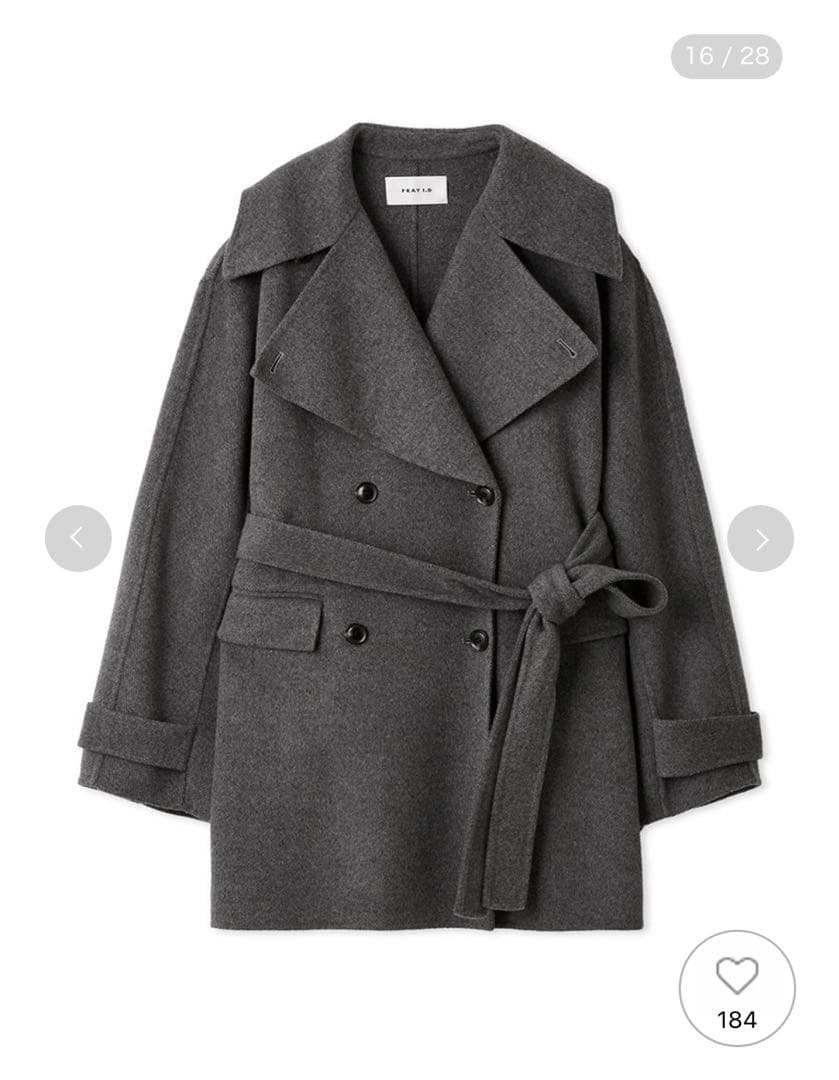
Task: Like this coat with the heart button
Action: pos(737,987)
